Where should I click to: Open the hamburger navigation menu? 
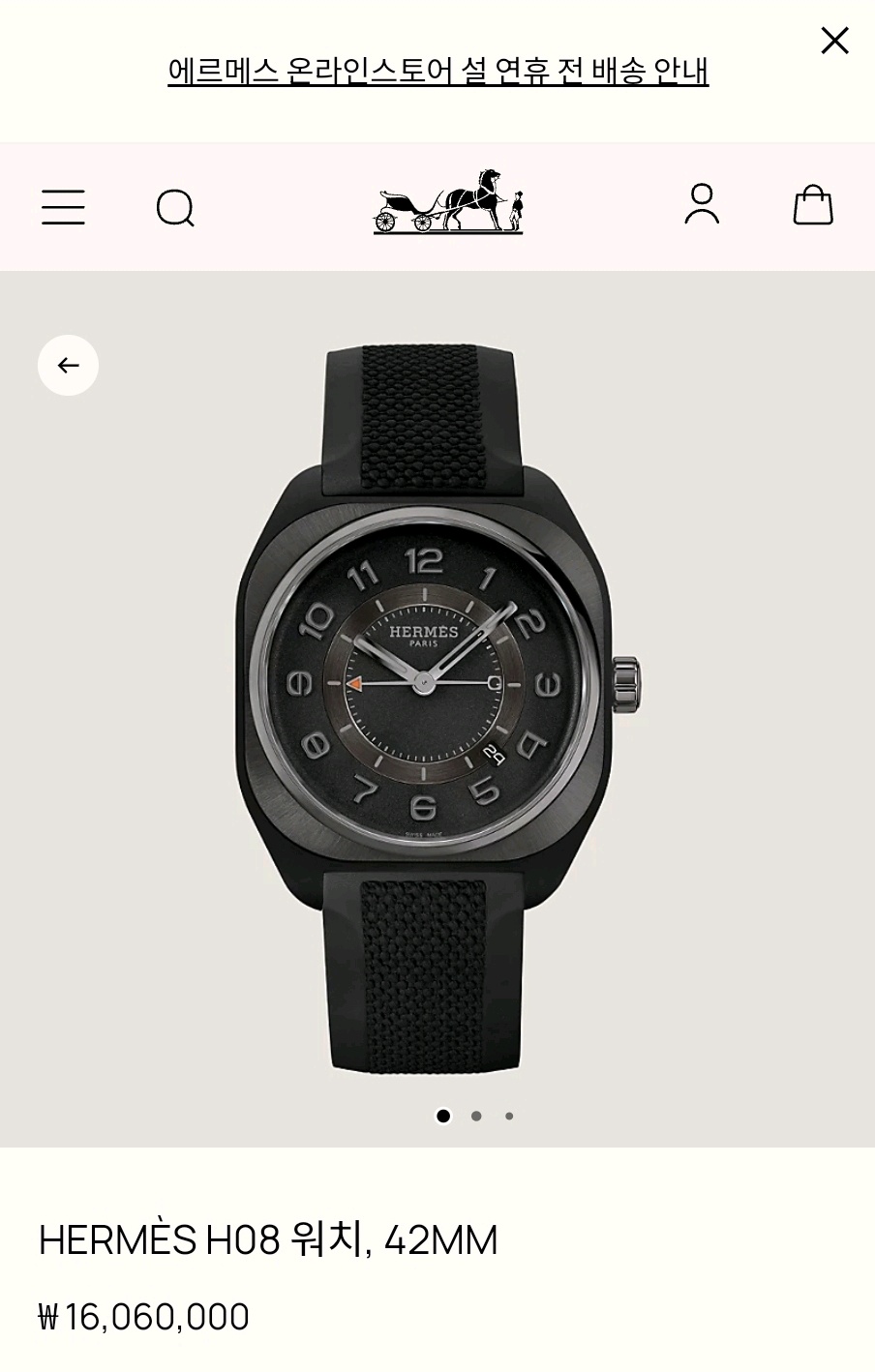tap(63, 207)
